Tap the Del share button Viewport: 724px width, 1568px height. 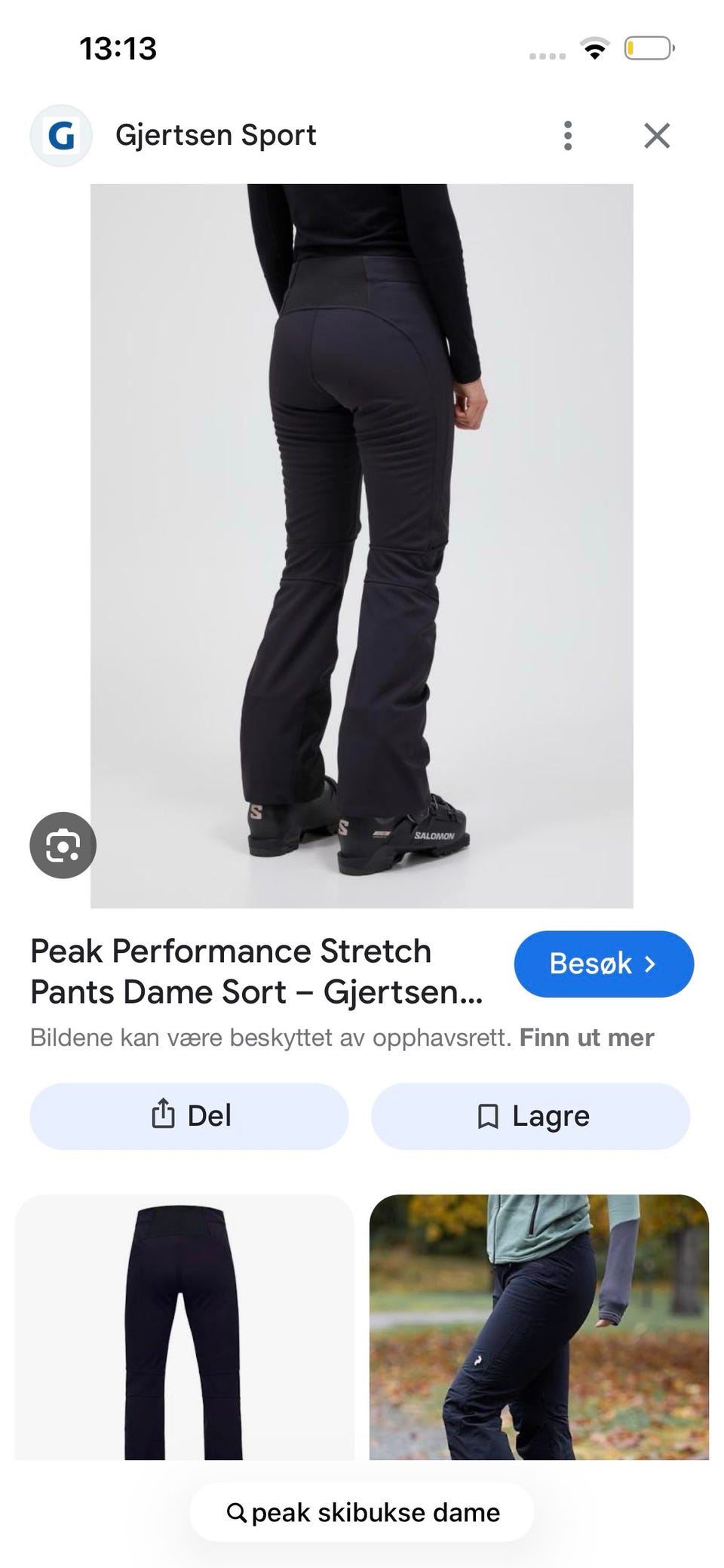[x=188, y=1115]
